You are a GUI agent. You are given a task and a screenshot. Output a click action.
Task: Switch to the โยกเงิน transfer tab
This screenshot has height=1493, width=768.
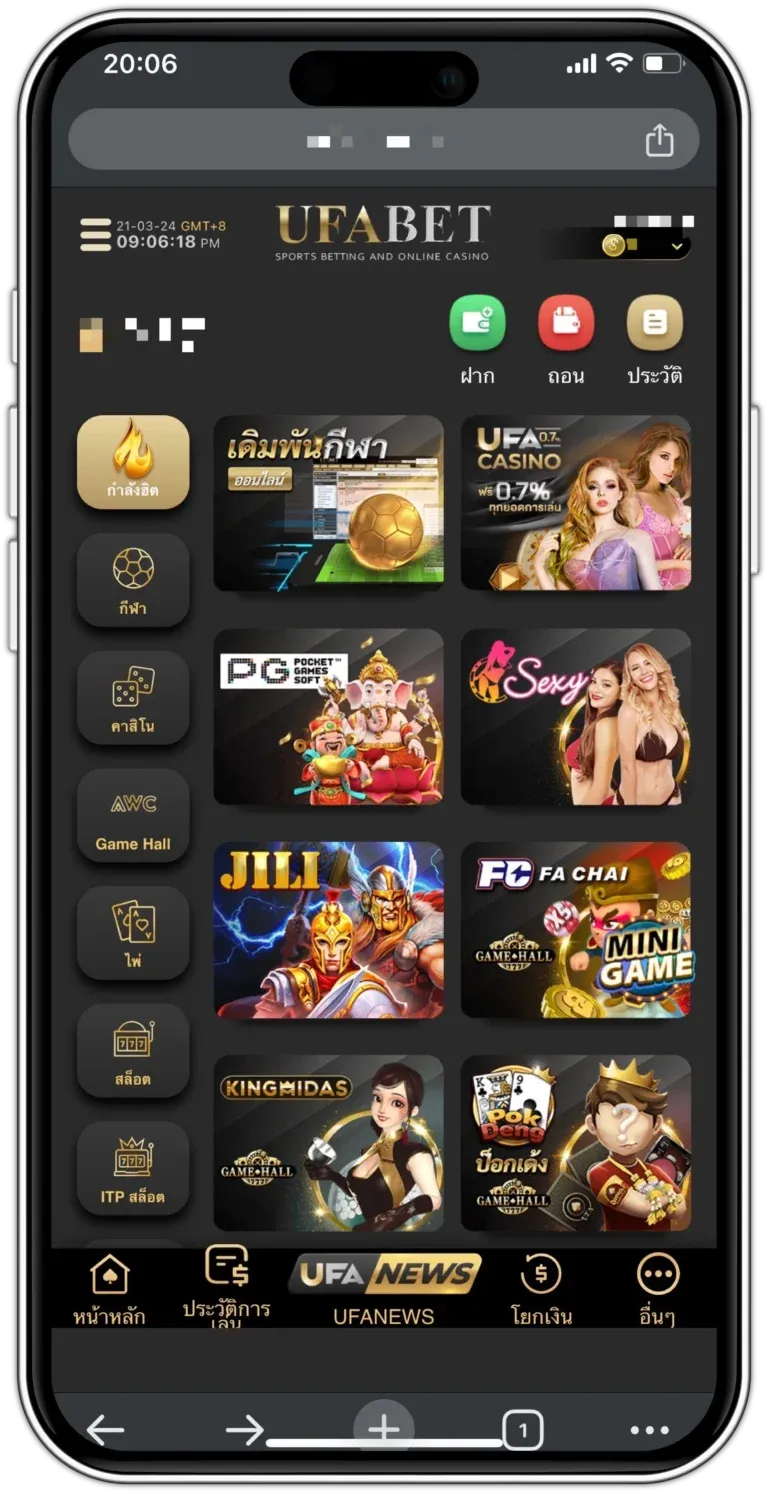[x=541, y=1290]
